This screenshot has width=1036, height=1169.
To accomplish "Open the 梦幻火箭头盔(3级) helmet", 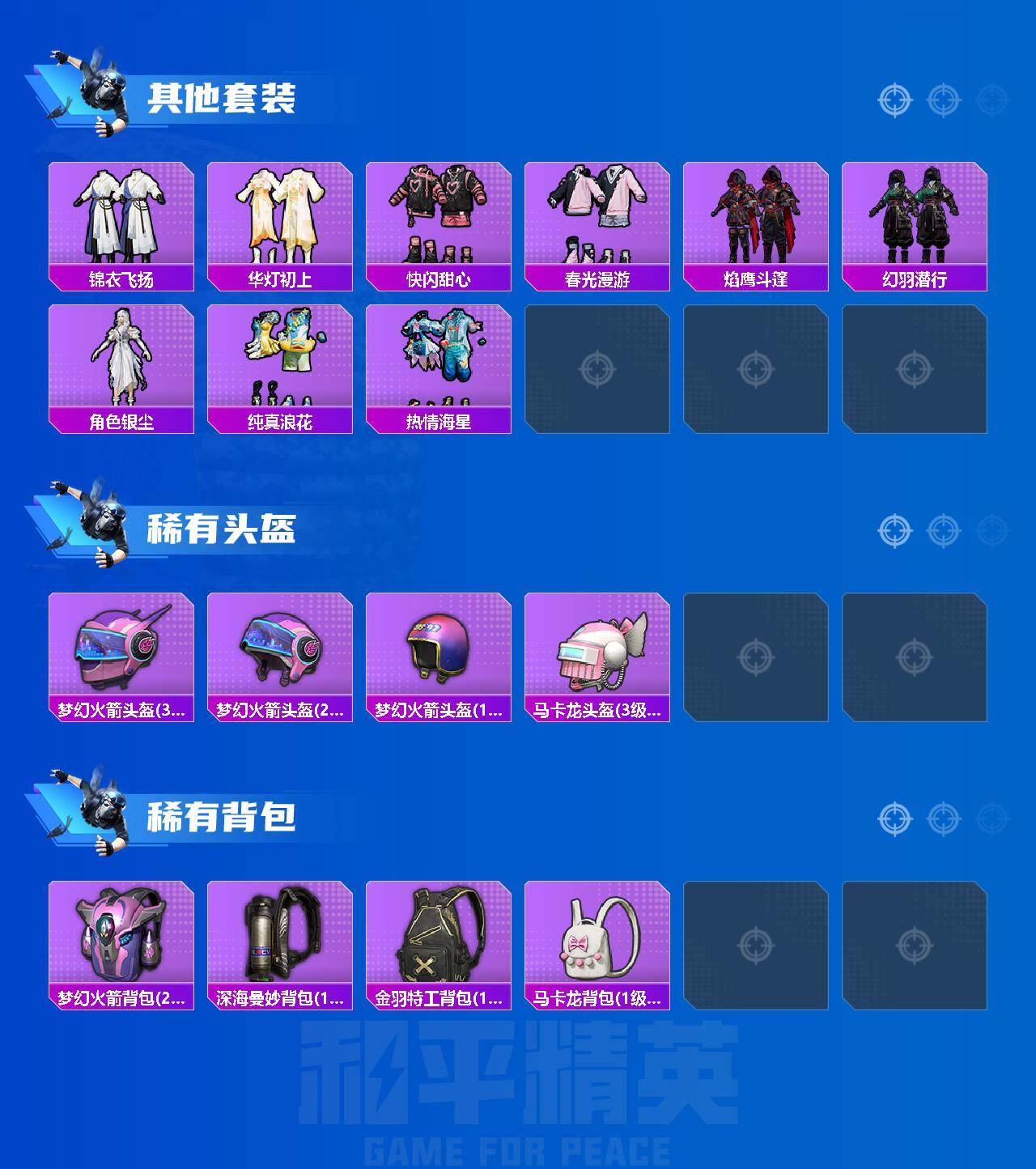I will coord(120,652).
